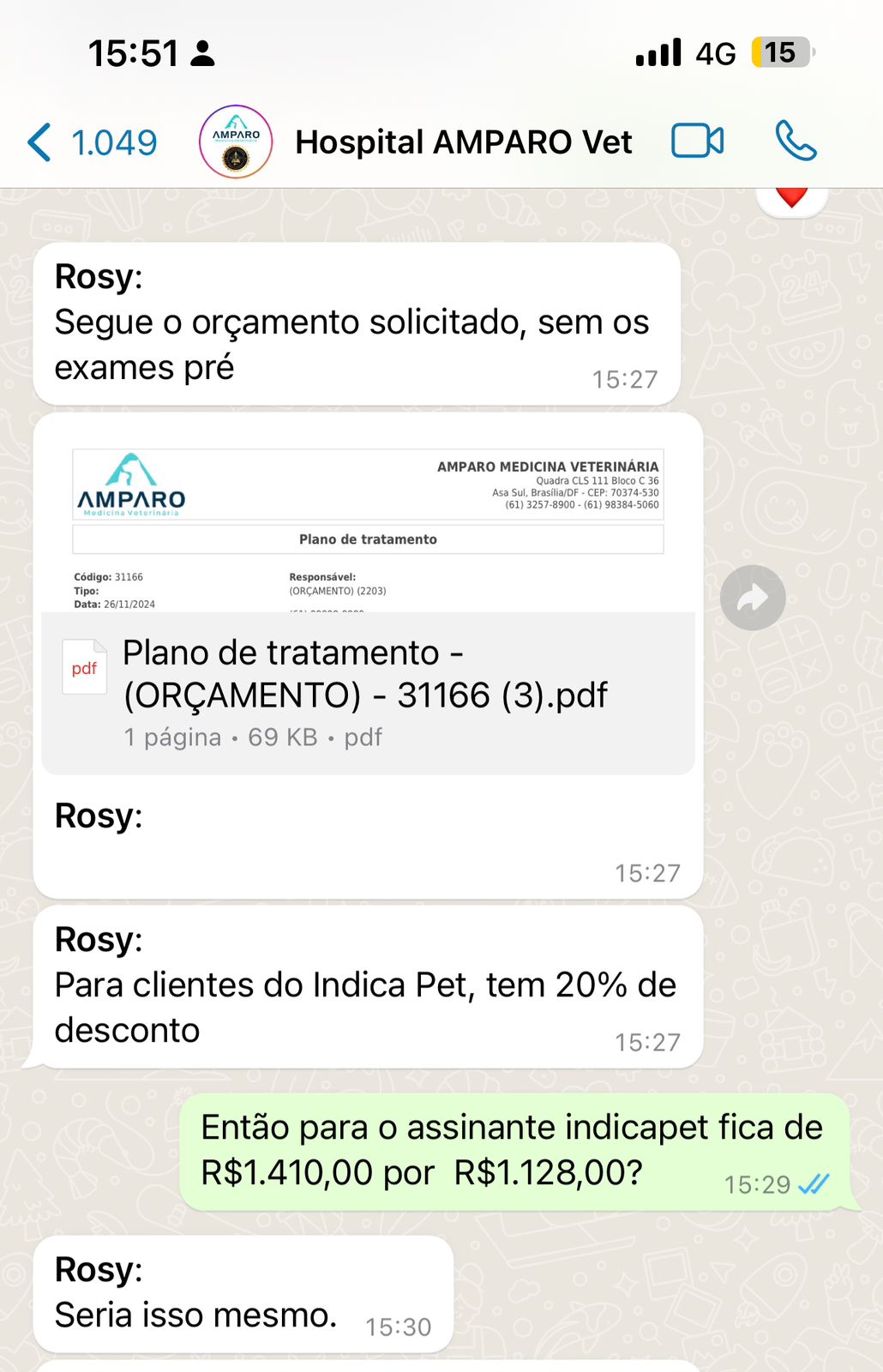The width and height of the screenshot is (883, 1372).
Task: Open Hospital AMPARO Vet contact info
Action: click(x=463, y=142)
